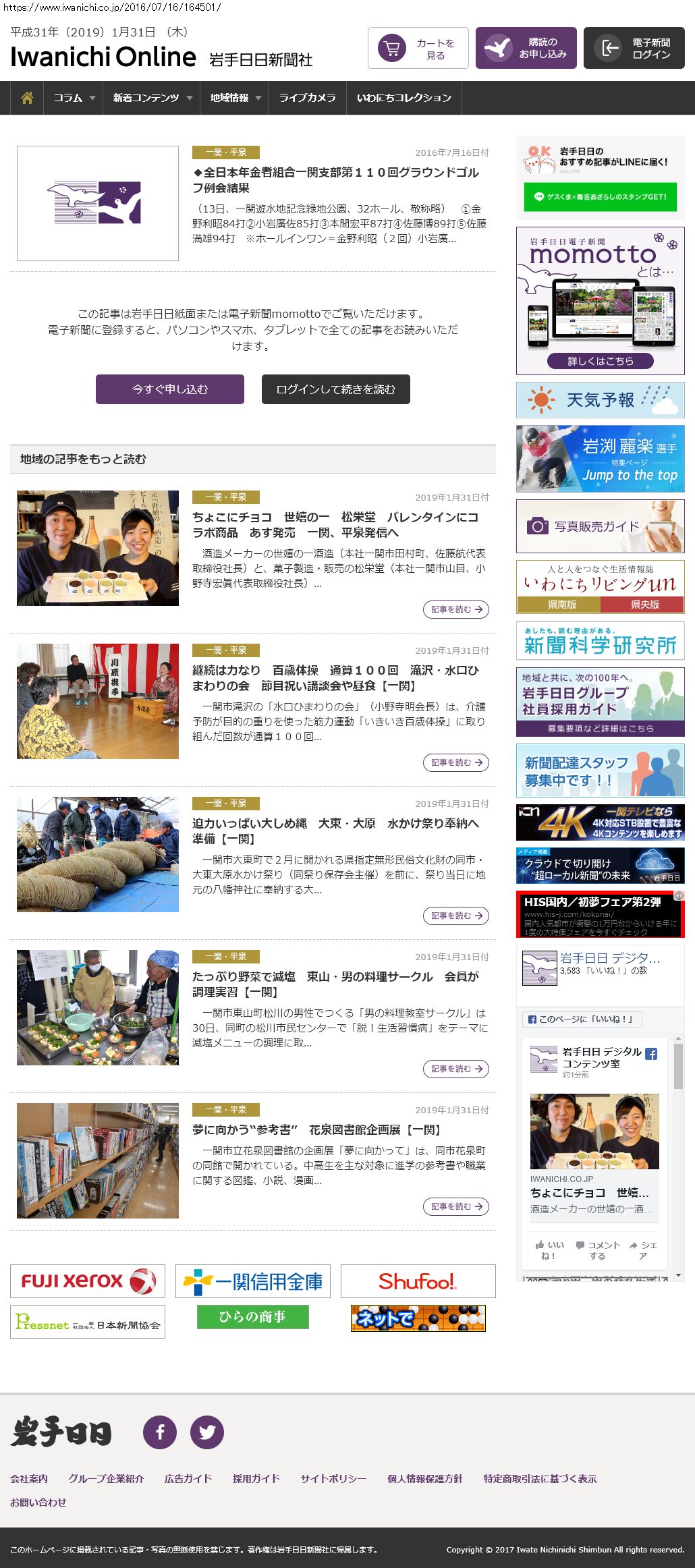Tap 今すぐ申し込む button
Image resolution: width=695 pixels, height=1568 pixels.
click(x=170, y=389)
